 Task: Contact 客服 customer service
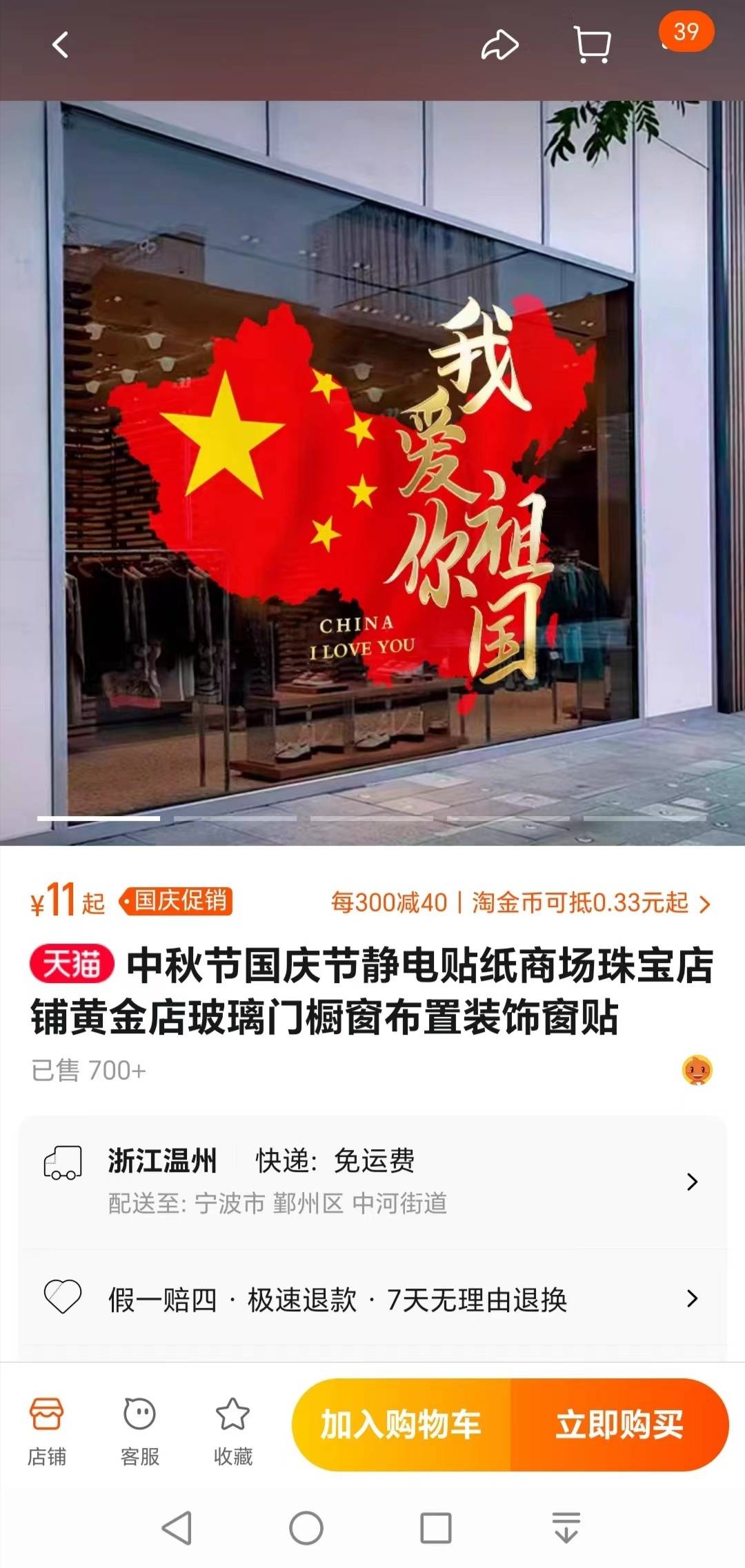[x=140, y=1432]
